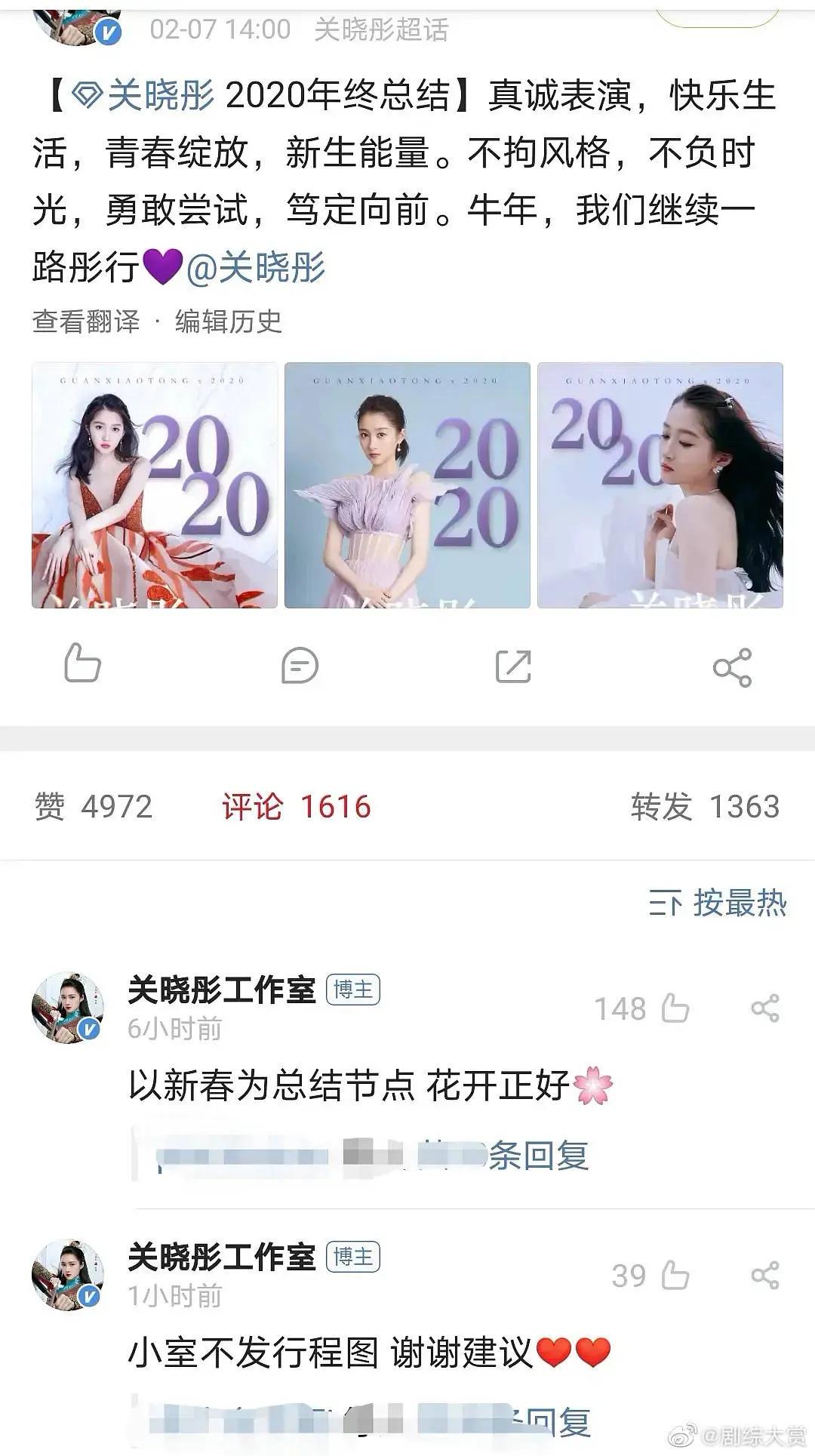This screenshot has width=815, height=1456.
Task: Tap 查看翻译 to translate the post
Action: click(x=86, y=322)
